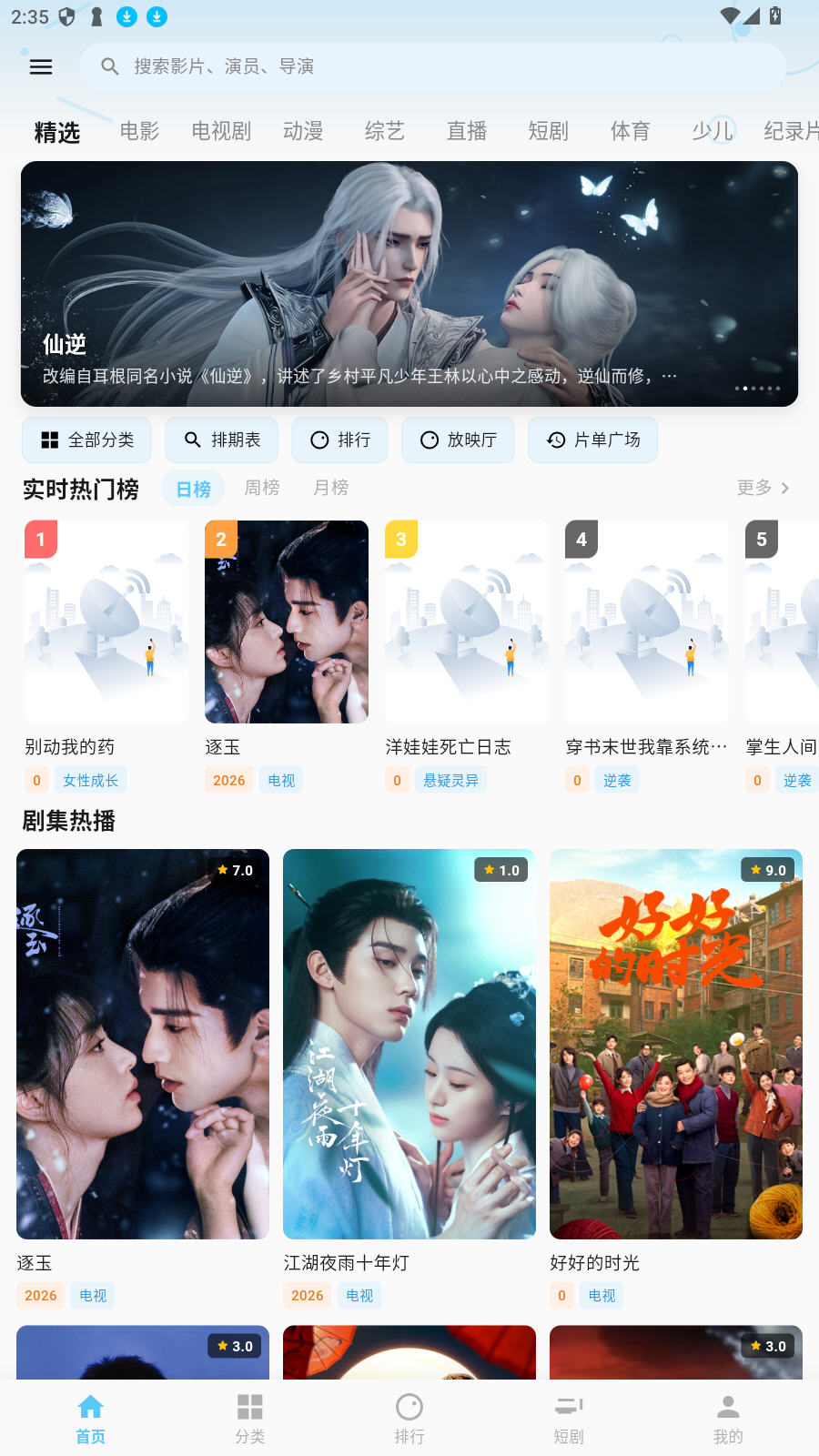Open the 排行 ranking button near the top

click(339, 440)
